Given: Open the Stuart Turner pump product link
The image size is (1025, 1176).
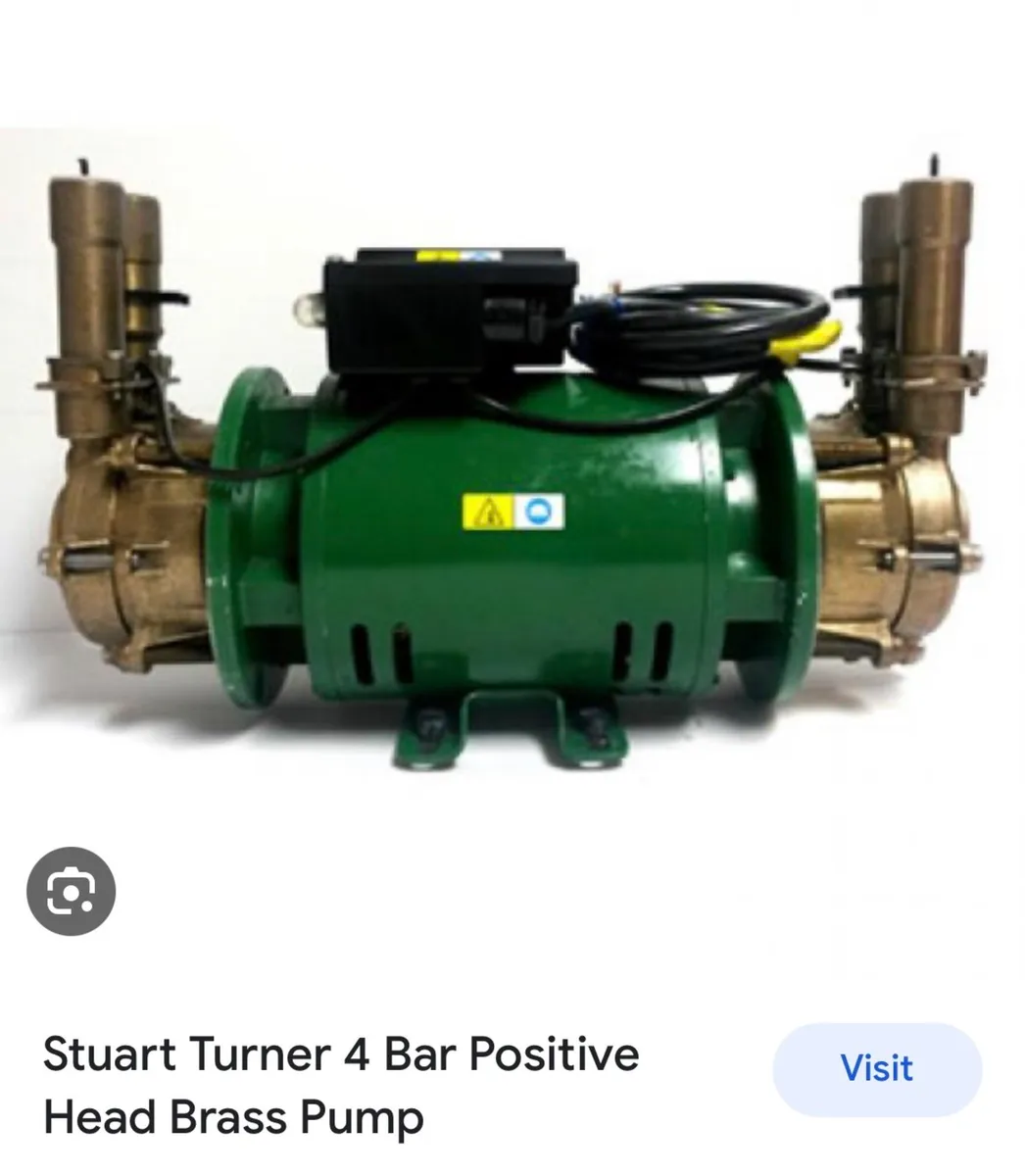Looking at the screenshot, I should coord(875,1068).
